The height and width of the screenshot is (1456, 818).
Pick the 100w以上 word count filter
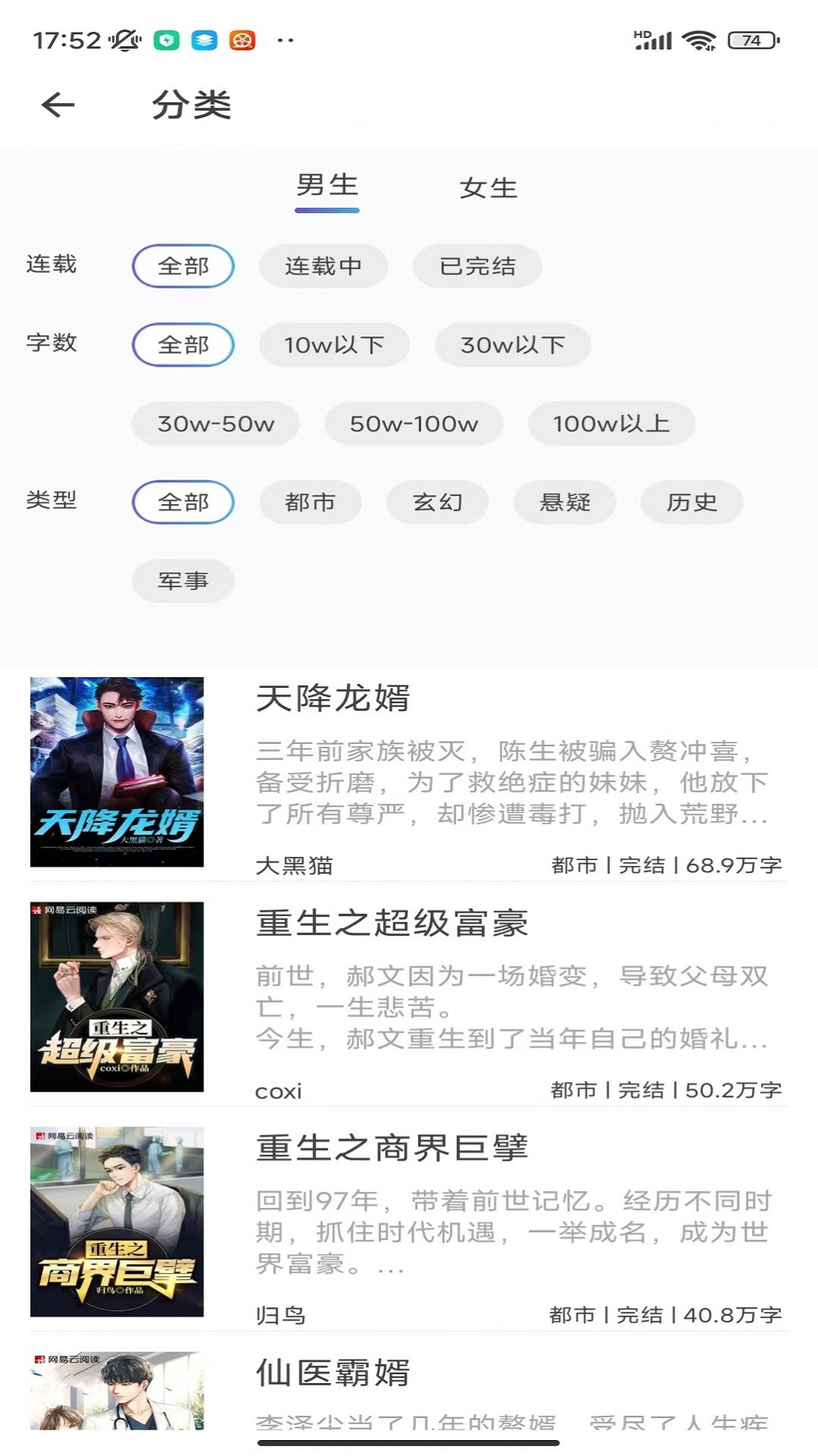point(611,424)
